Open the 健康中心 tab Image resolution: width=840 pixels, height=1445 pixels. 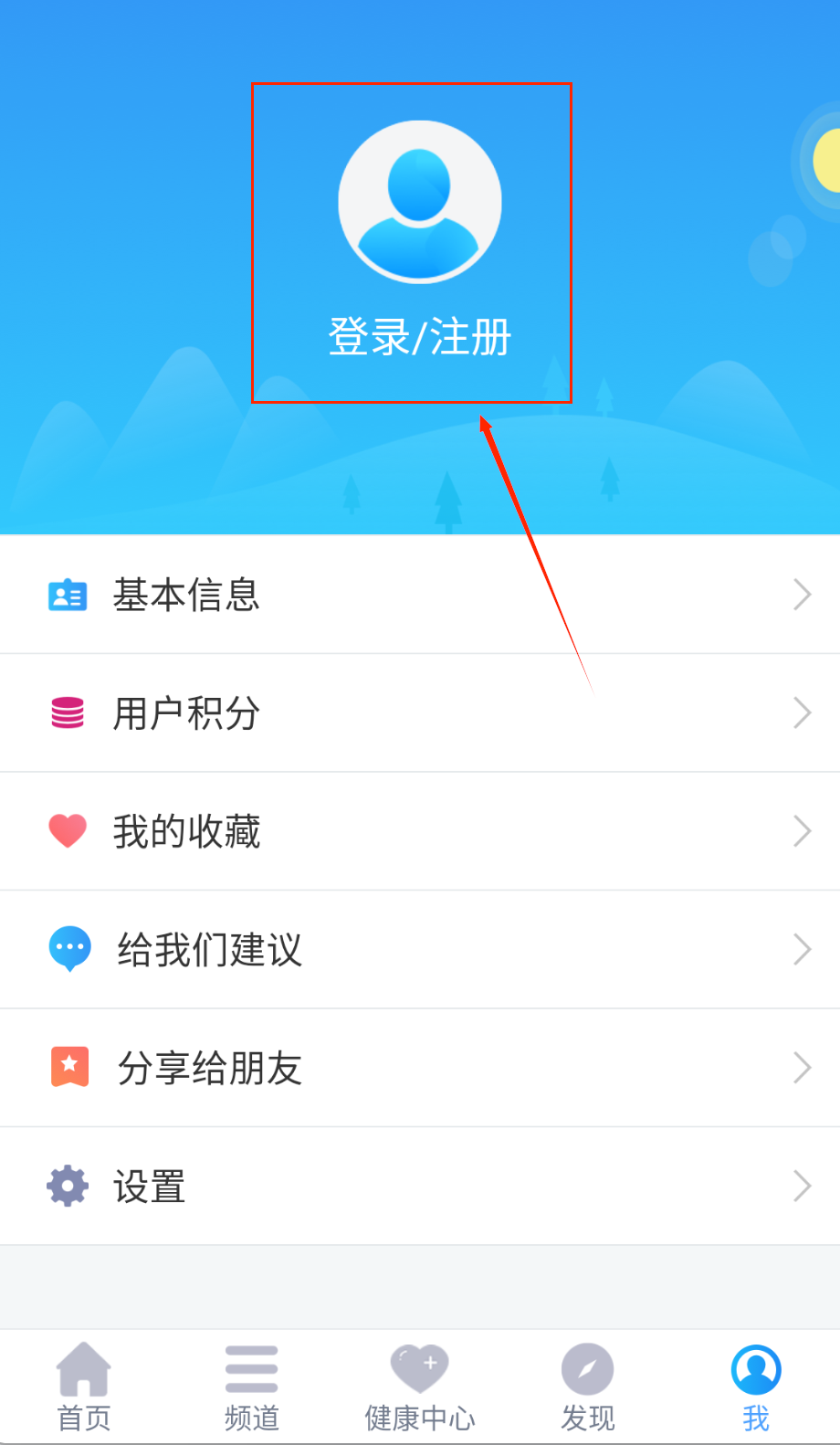[420, 1387]
